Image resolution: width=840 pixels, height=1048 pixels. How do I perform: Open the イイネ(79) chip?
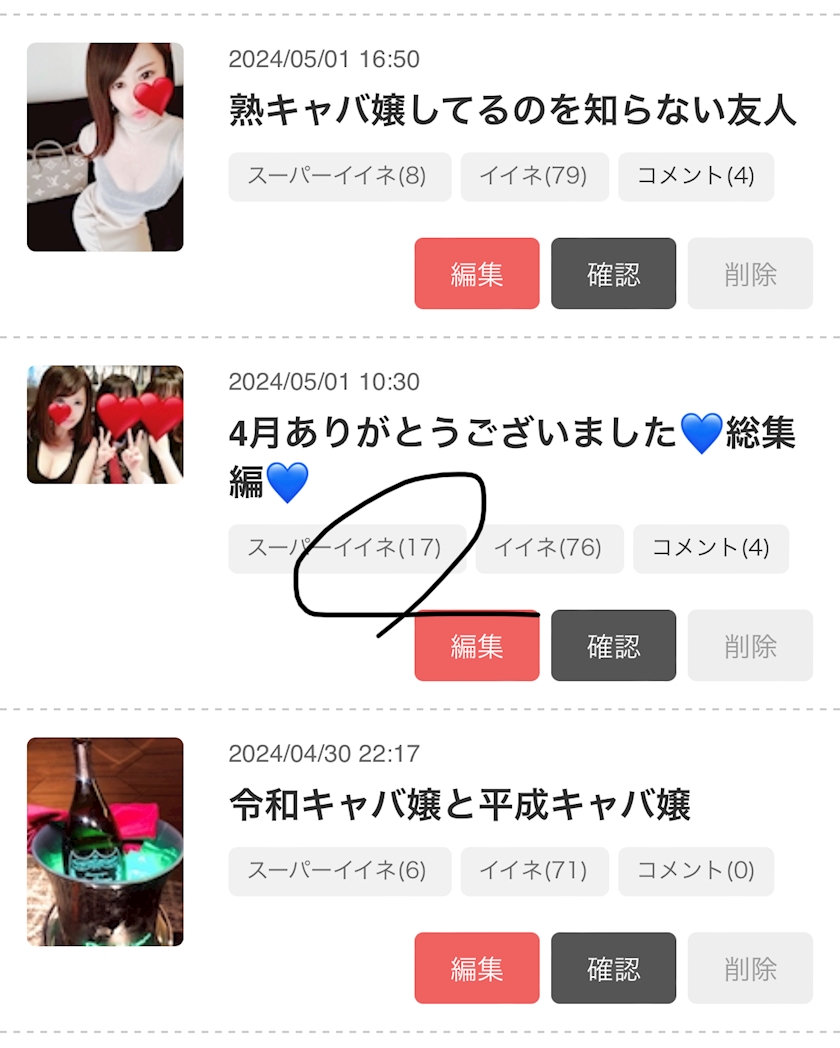tap(535, 176)
